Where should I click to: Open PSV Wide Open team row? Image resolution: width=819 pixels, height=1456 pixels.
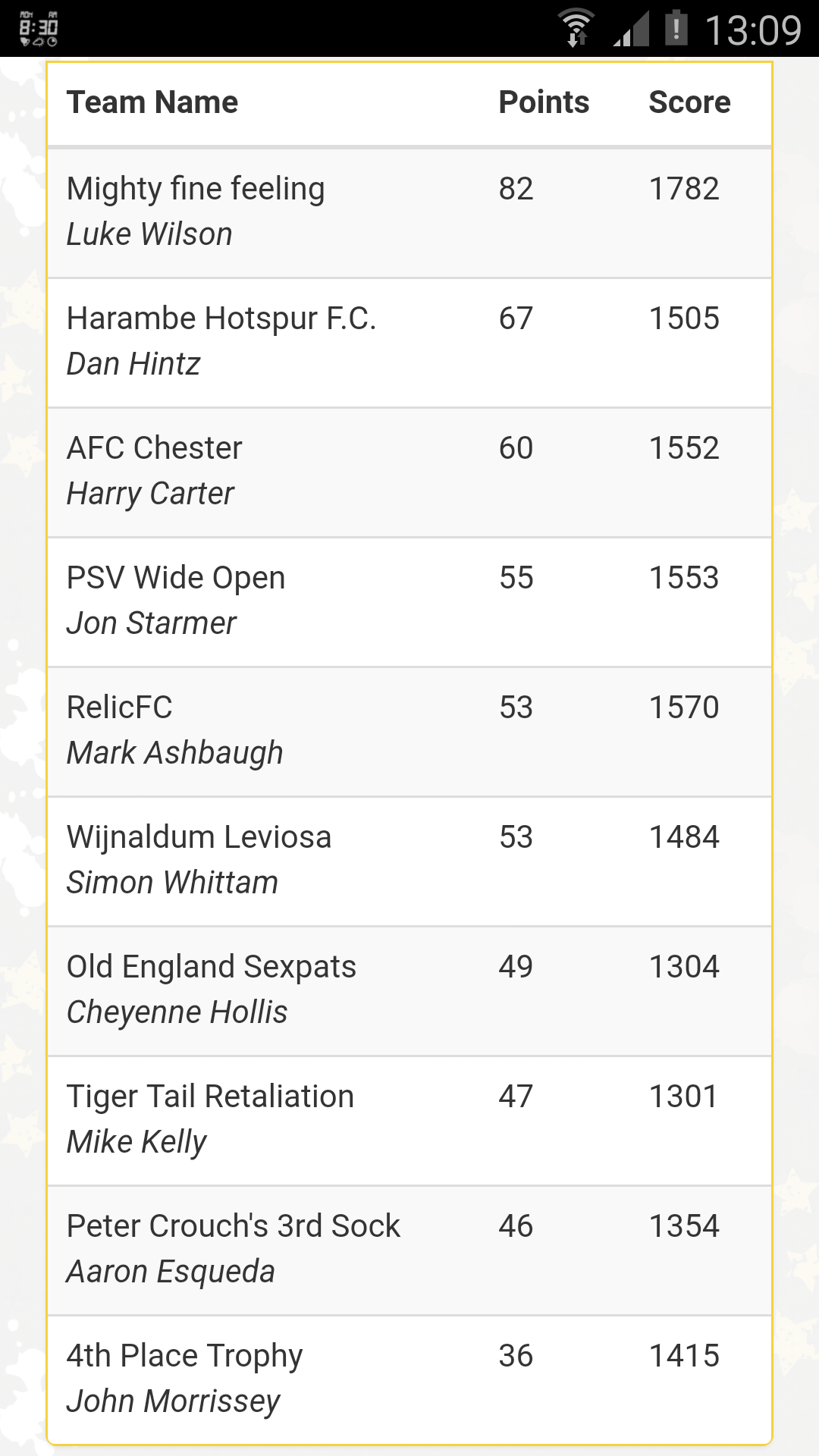[x=409, y=602]
